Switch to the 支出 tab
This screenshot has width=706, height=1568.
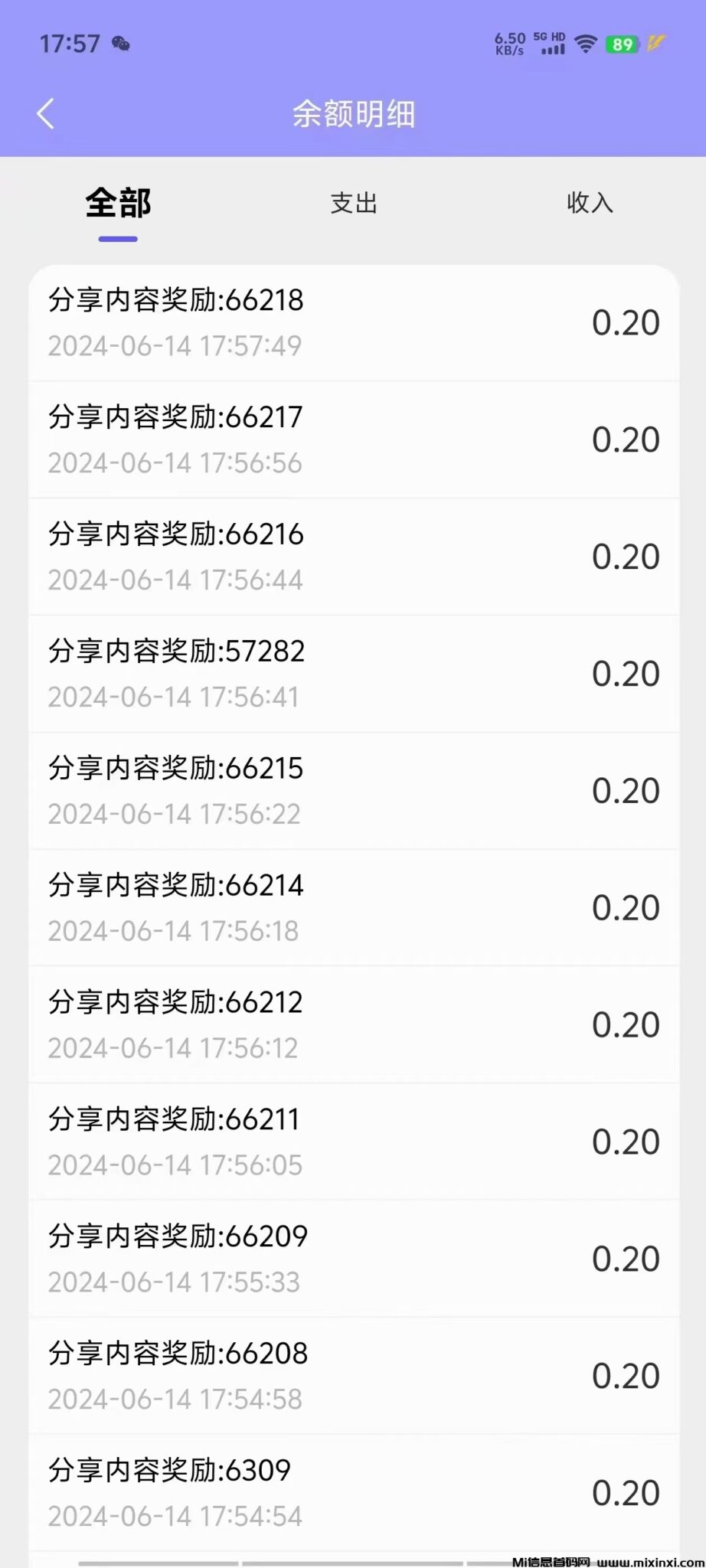click(352, 204)
